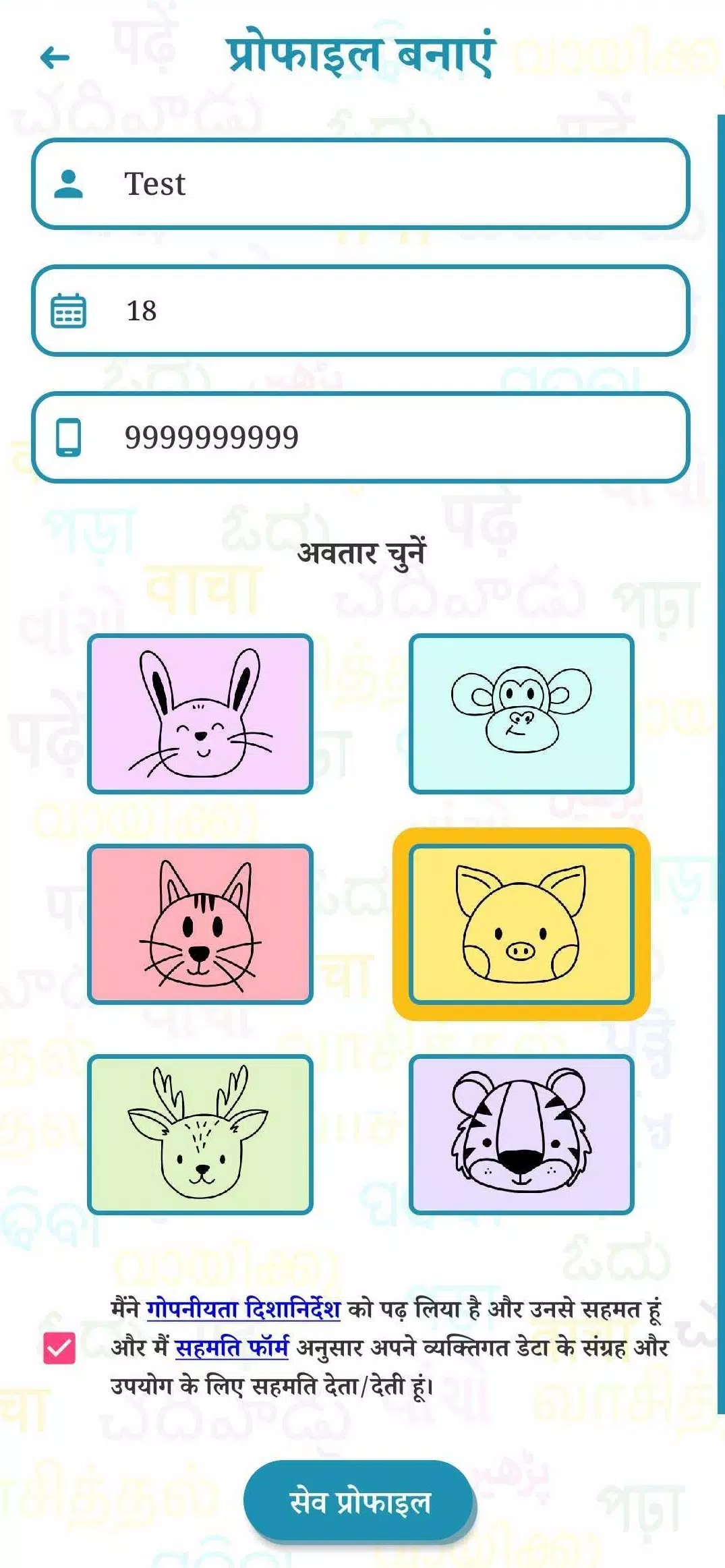Choose the deer avatar
The width and height of the screenshot is (725, 1568).
point(200,1134)
